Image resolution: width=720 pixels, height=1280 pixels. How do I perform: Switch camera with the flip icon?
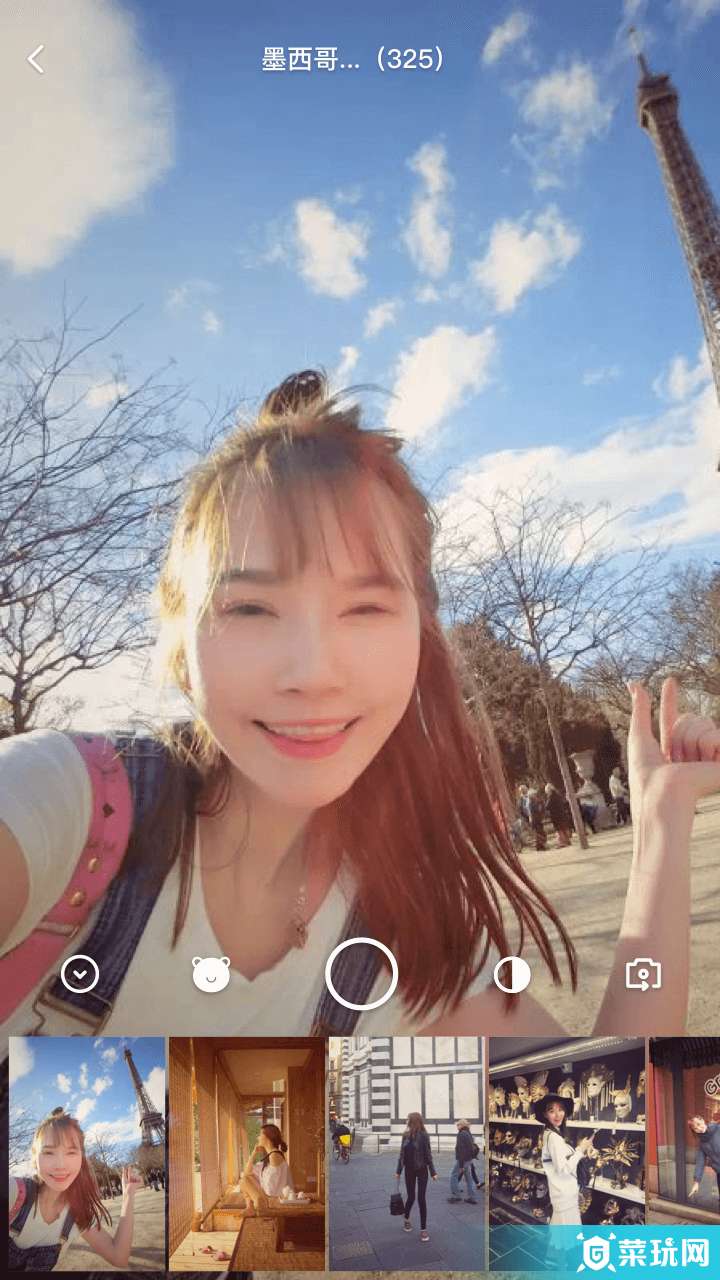(643, 974)
